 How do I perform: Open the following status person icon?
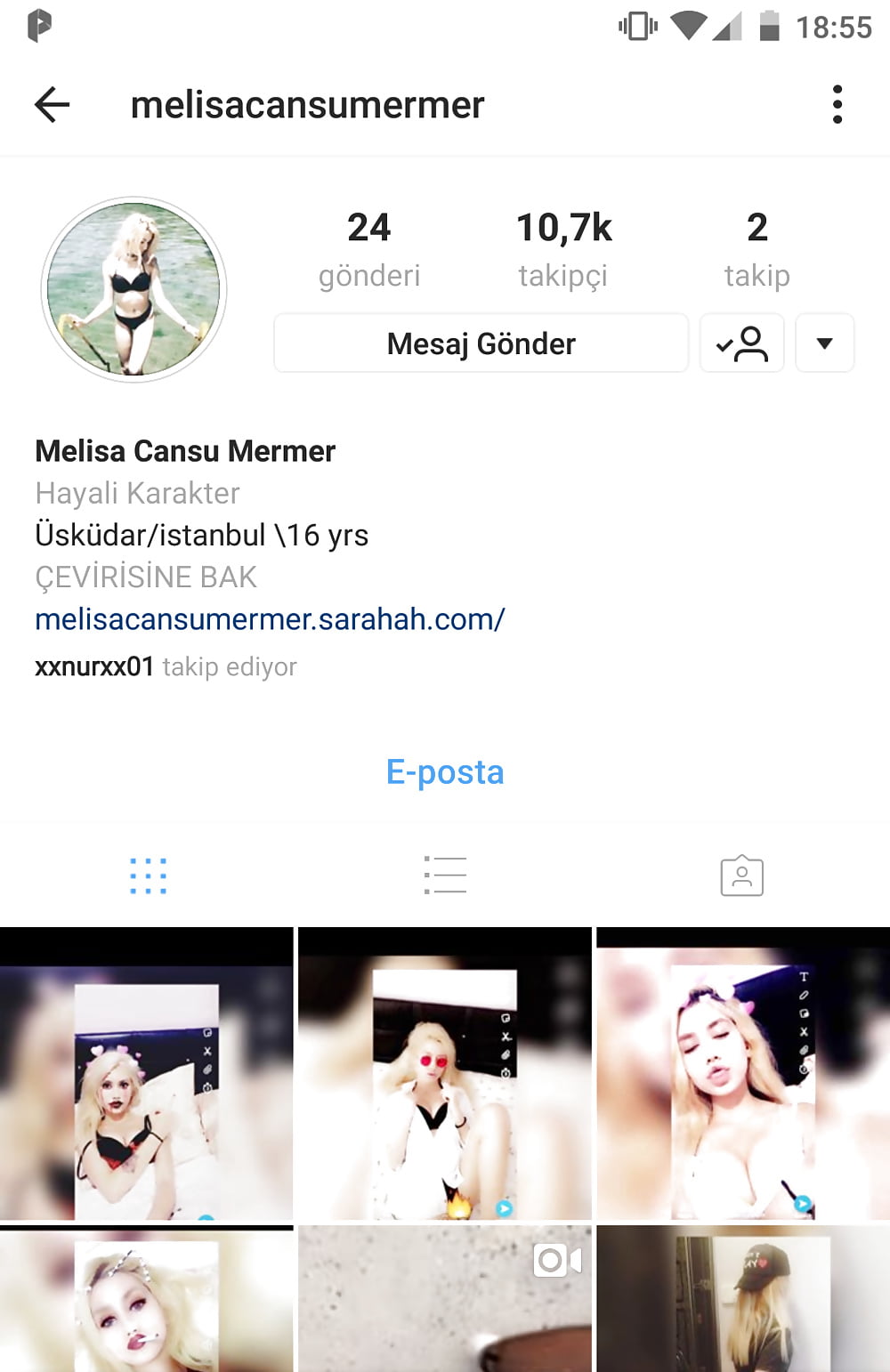click(x=741, y=343)
